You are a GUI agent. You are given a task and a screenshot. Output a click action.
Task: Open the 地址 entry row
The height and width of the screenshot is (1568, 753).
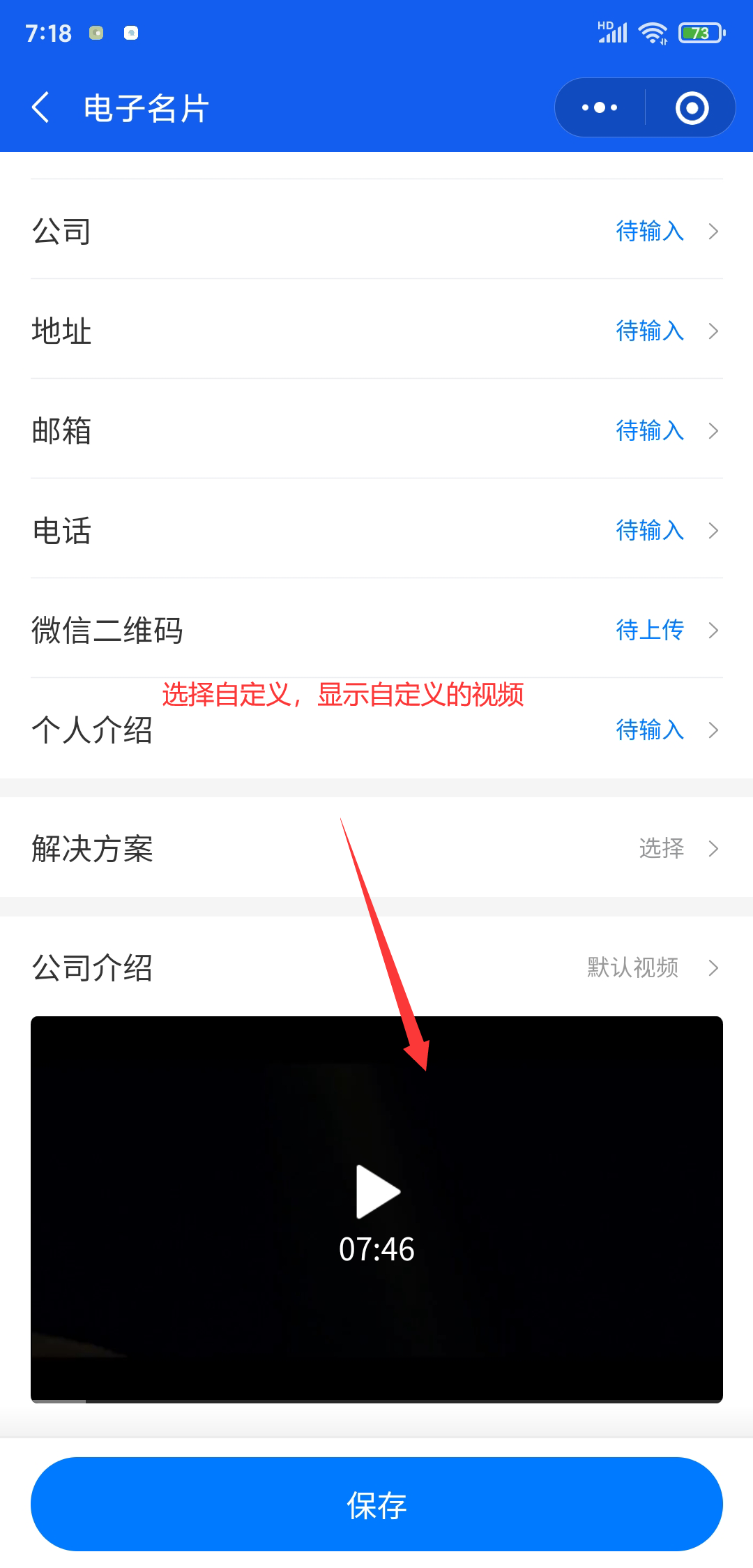[376, 331]
